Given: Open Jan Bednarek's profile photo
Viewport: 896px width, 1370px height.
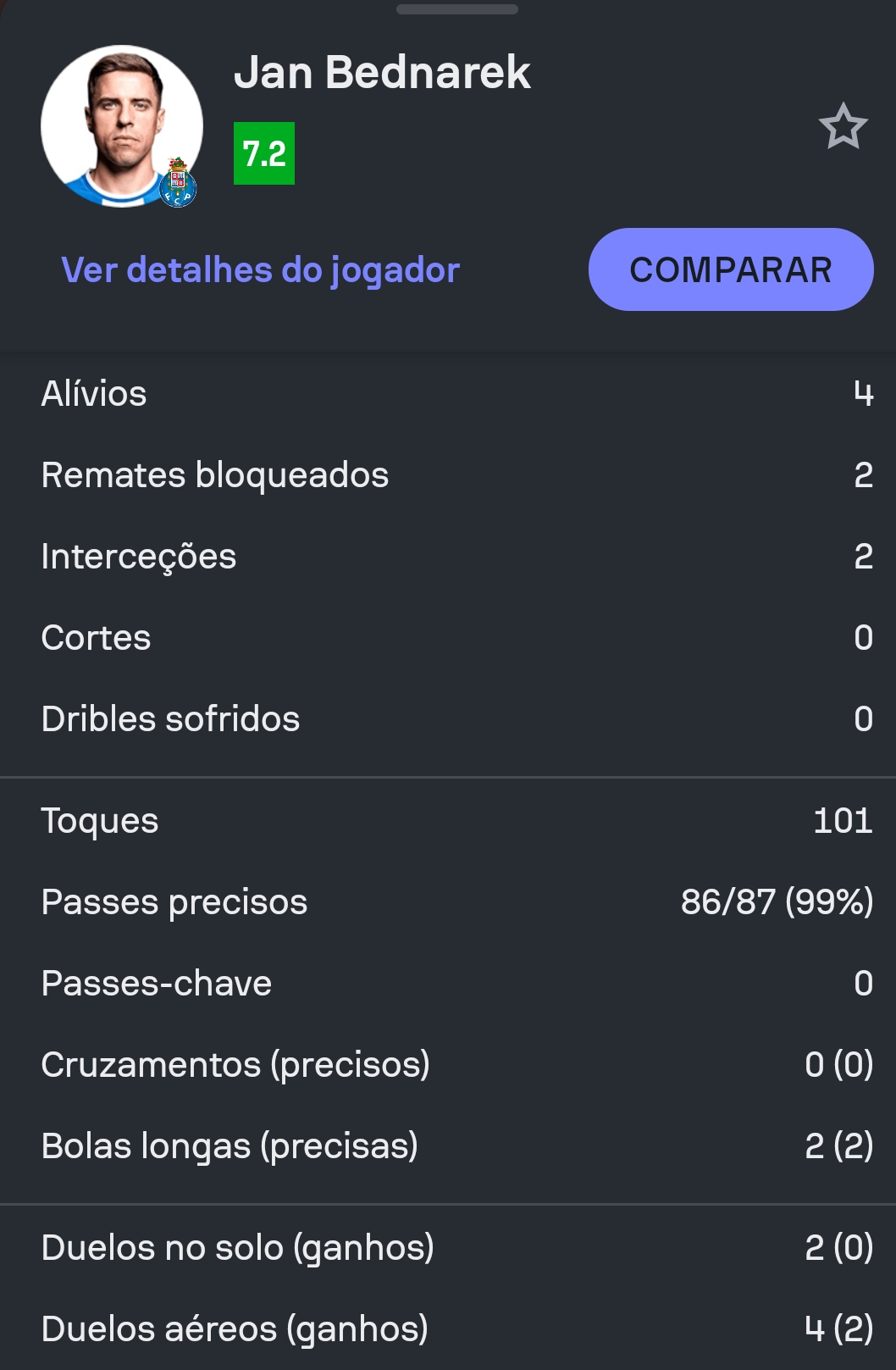Looking at the screenshot, I should 121,125.
